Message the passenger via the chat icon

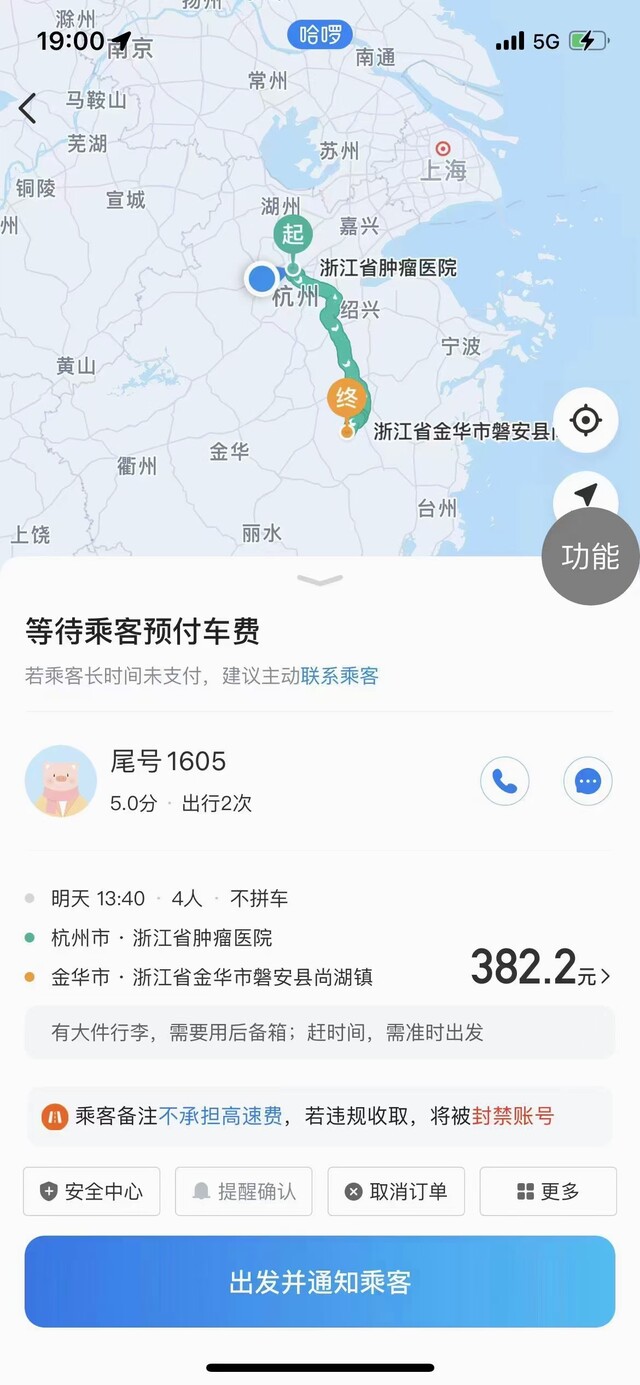click(x=588, y=781)
